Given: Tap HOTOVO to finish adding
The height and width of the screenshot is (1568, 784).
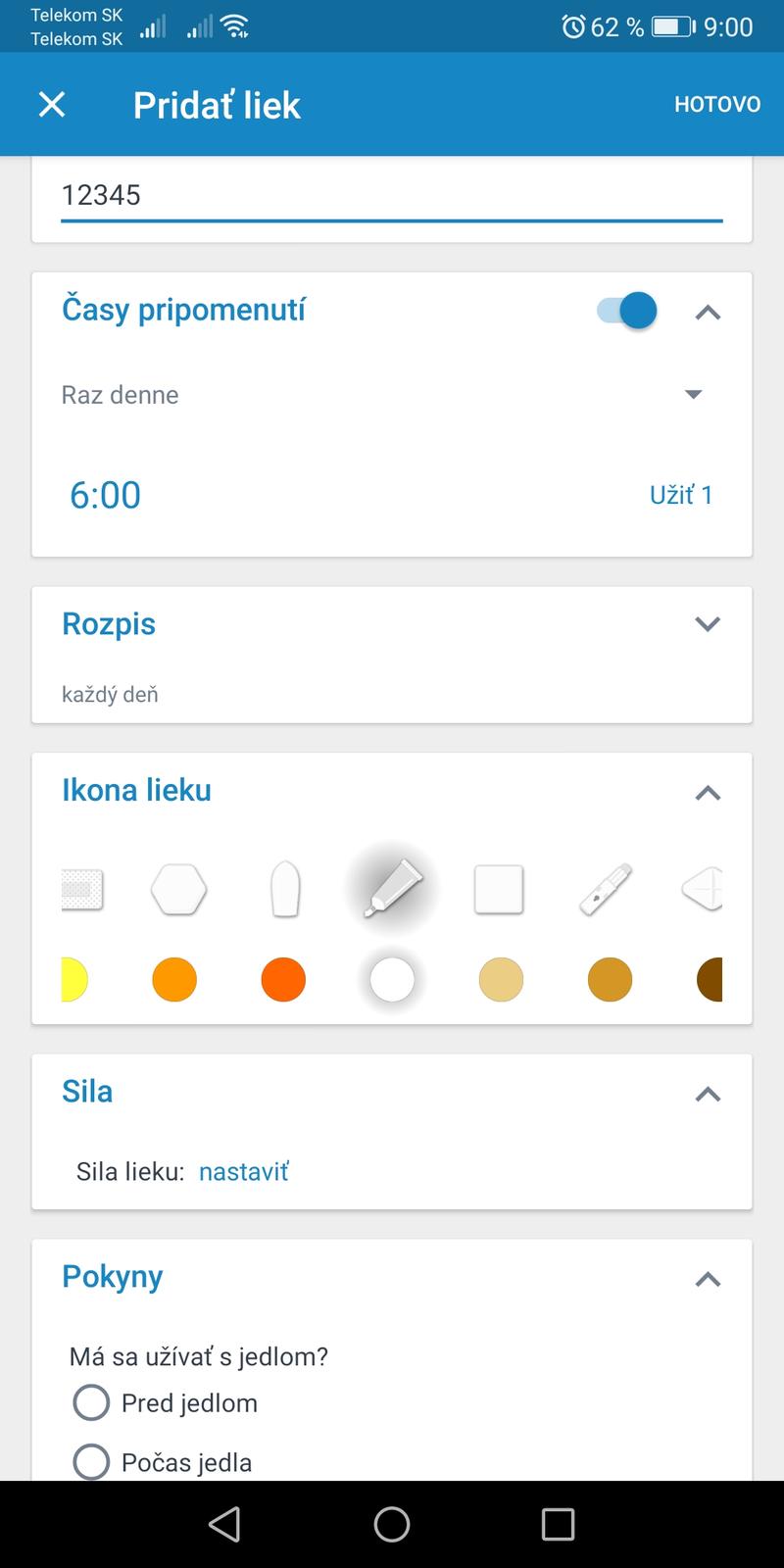Looking at the screenshot, I should (x=716, y=105).
